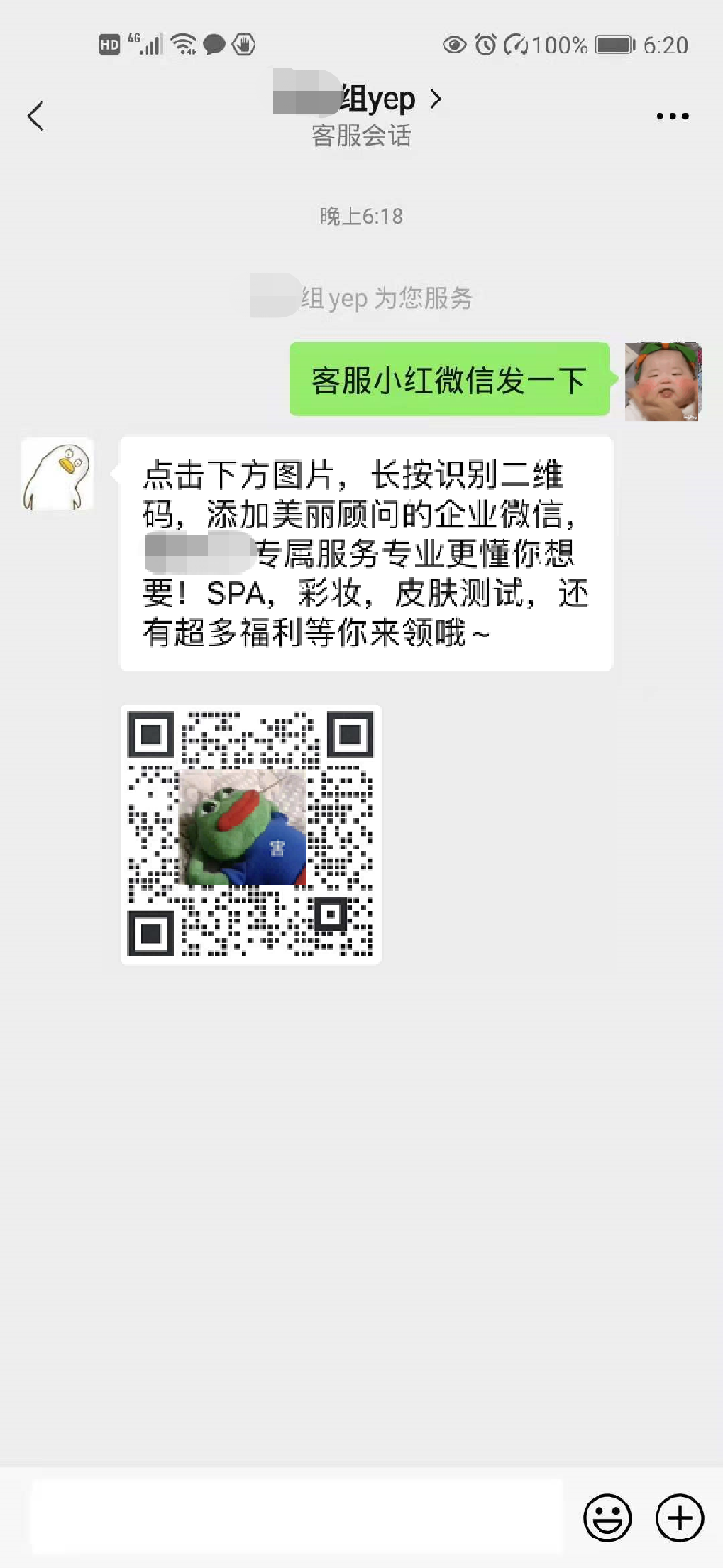Image resolution: width=723 pixels, height=1568 pixels.
Task: Open my baby photo avatar
Action: tap(663, 381)
